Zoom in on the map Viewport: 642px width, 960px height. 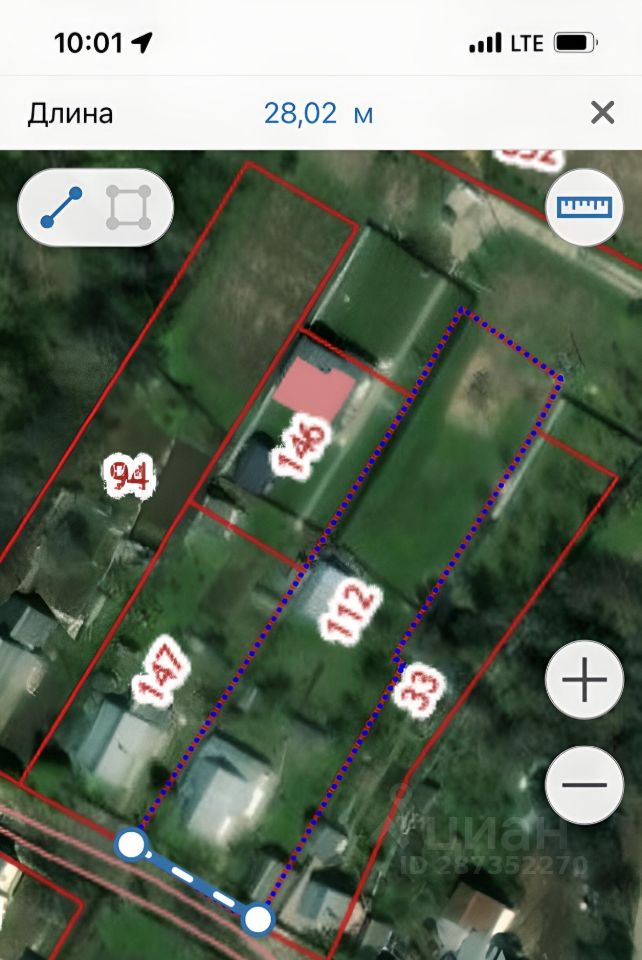tap(584, 681)
